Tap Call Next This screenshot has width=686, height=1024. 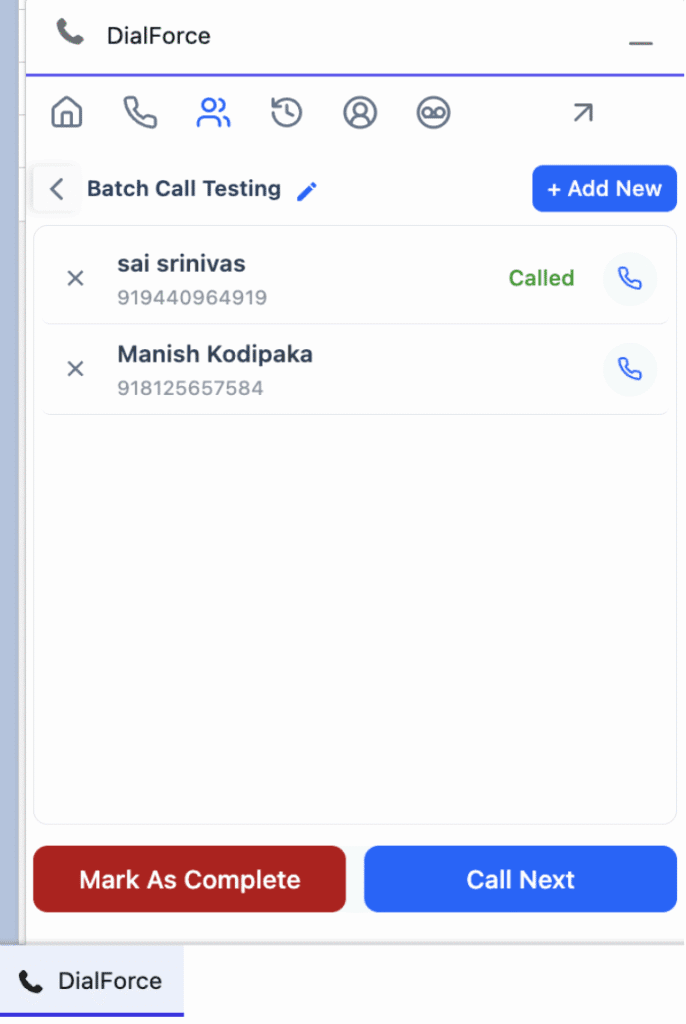pyautogui.click(x=520, y=880)
